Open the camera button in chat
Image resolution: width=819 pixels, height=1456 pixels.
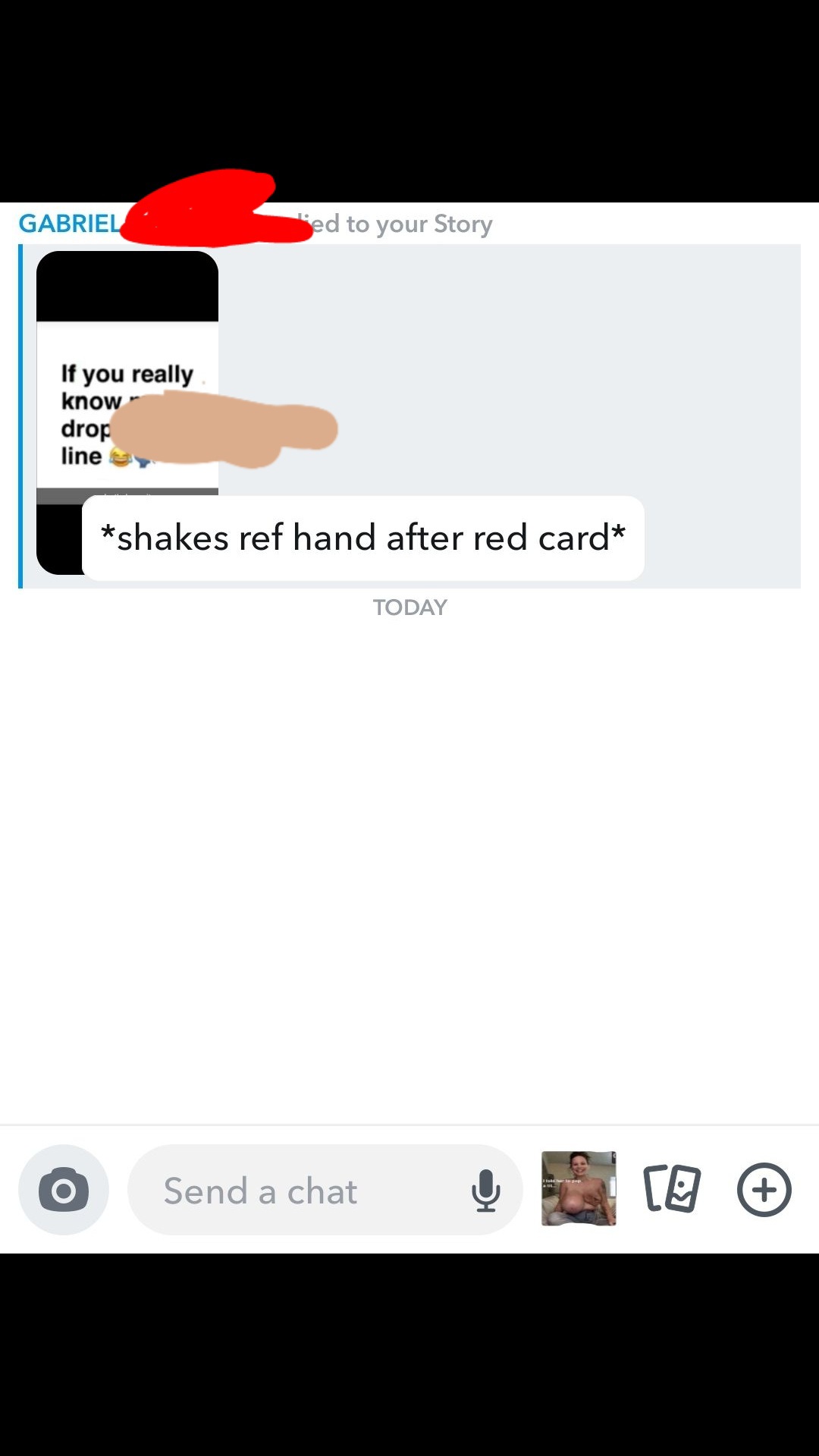pos(64,1190)
